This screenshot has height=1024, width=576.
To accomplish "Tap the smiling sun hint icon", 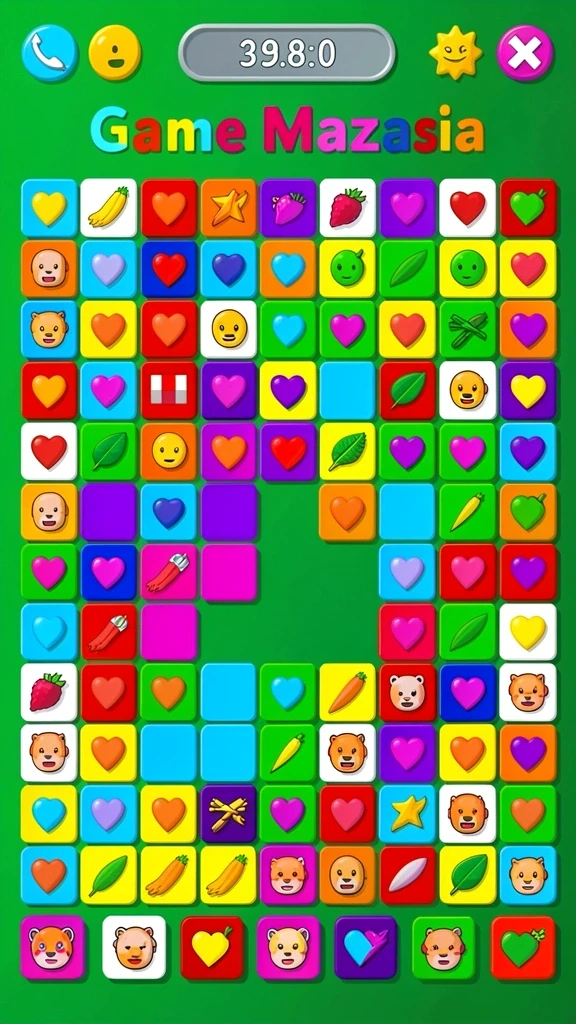I will coord(455,52).
